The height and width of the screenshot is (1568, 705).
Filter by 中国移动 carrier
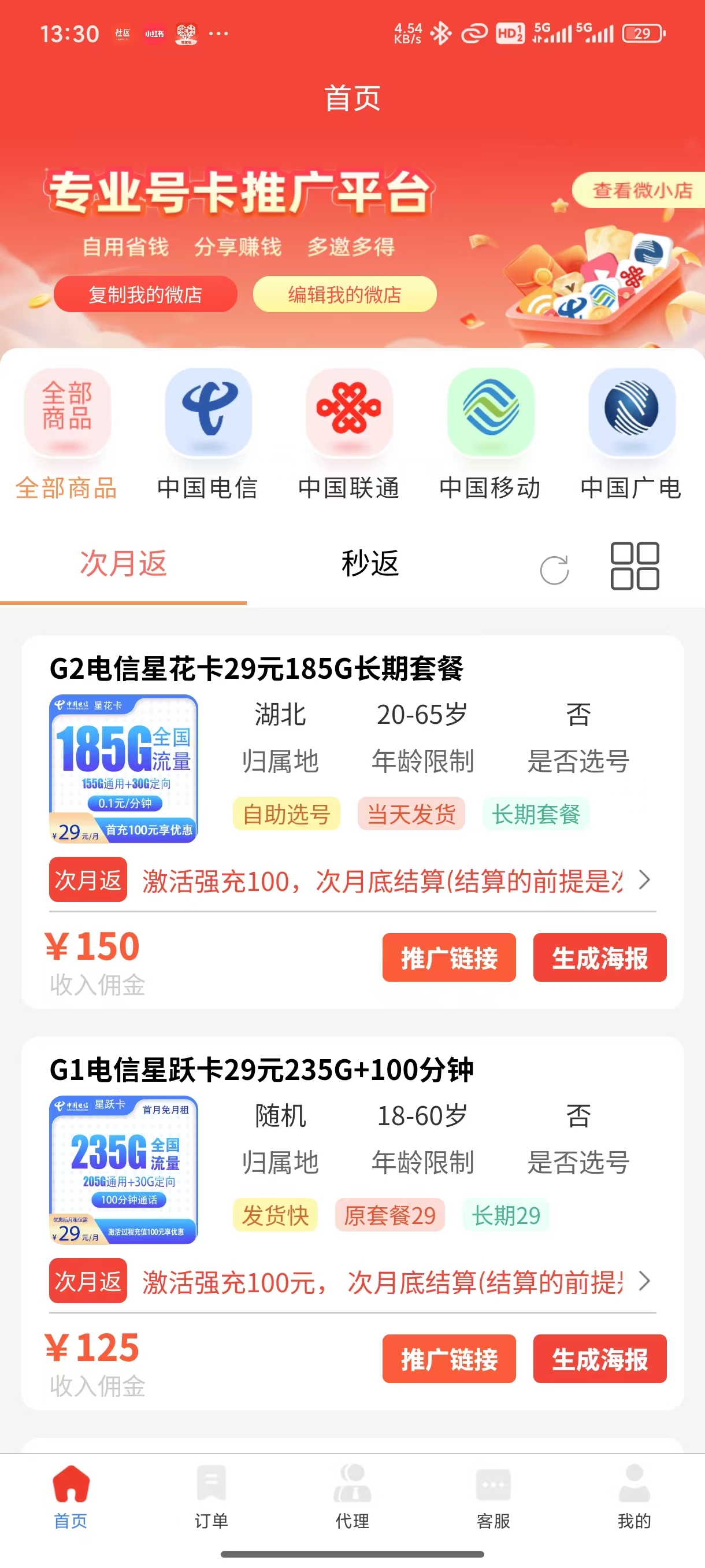490,434
